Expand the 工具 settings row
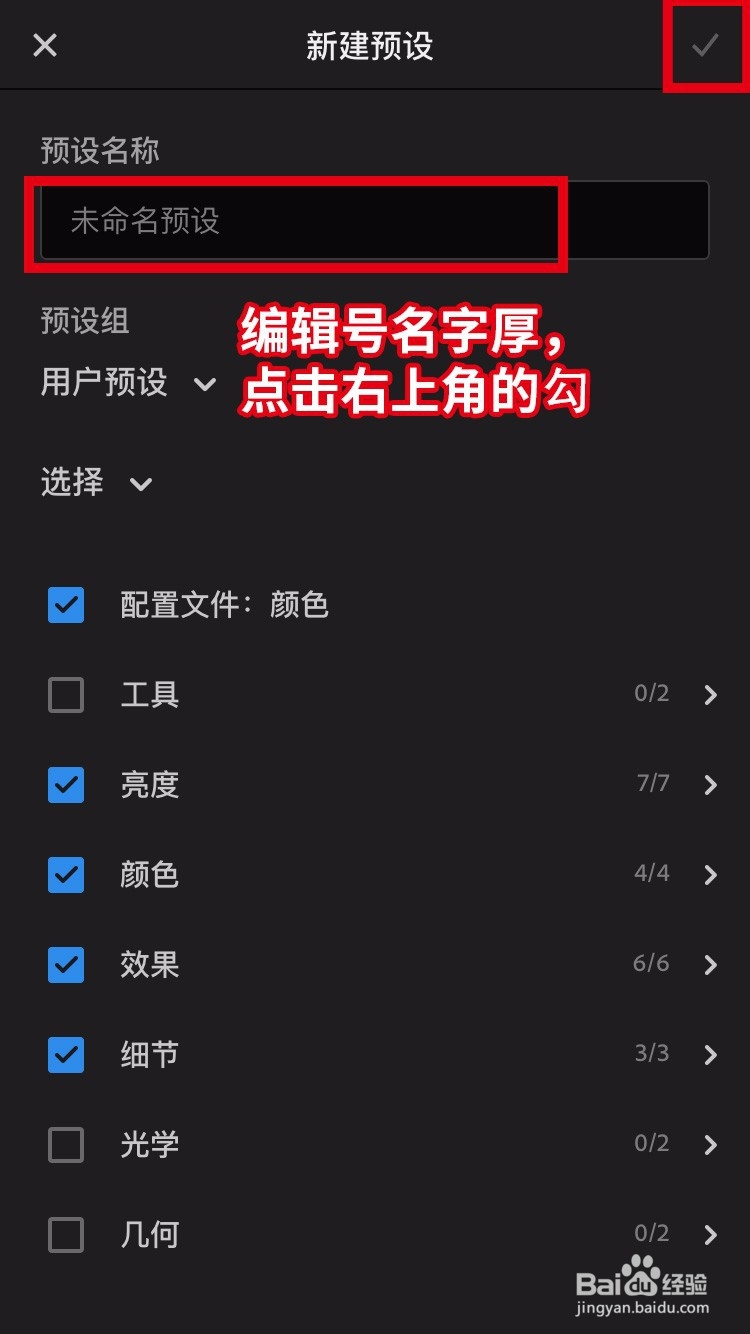 tap(710, 695)
